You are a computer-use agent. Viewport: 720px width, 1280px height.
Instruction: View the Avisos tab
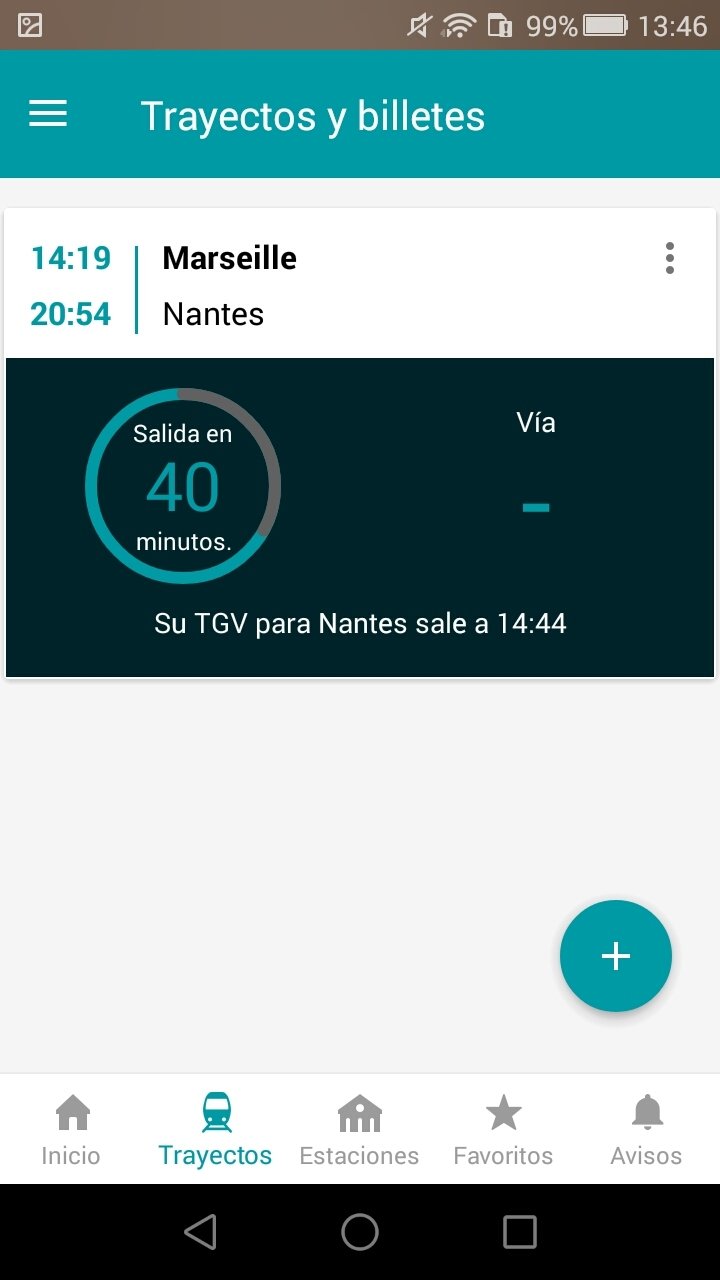pos(646,1130)
